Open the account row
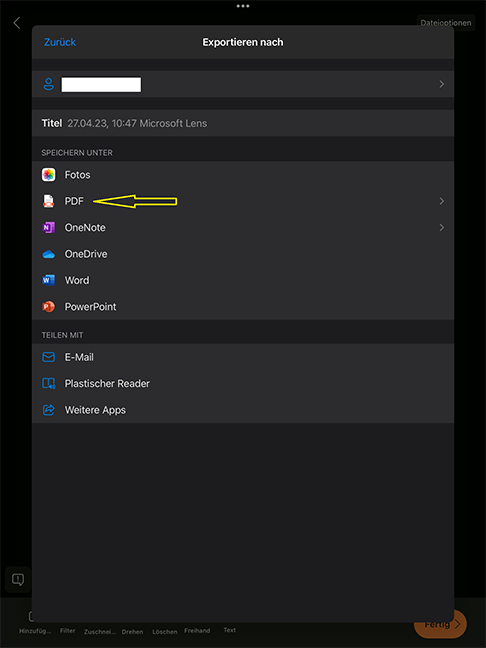The image size is (486, 648). (243, 84)
